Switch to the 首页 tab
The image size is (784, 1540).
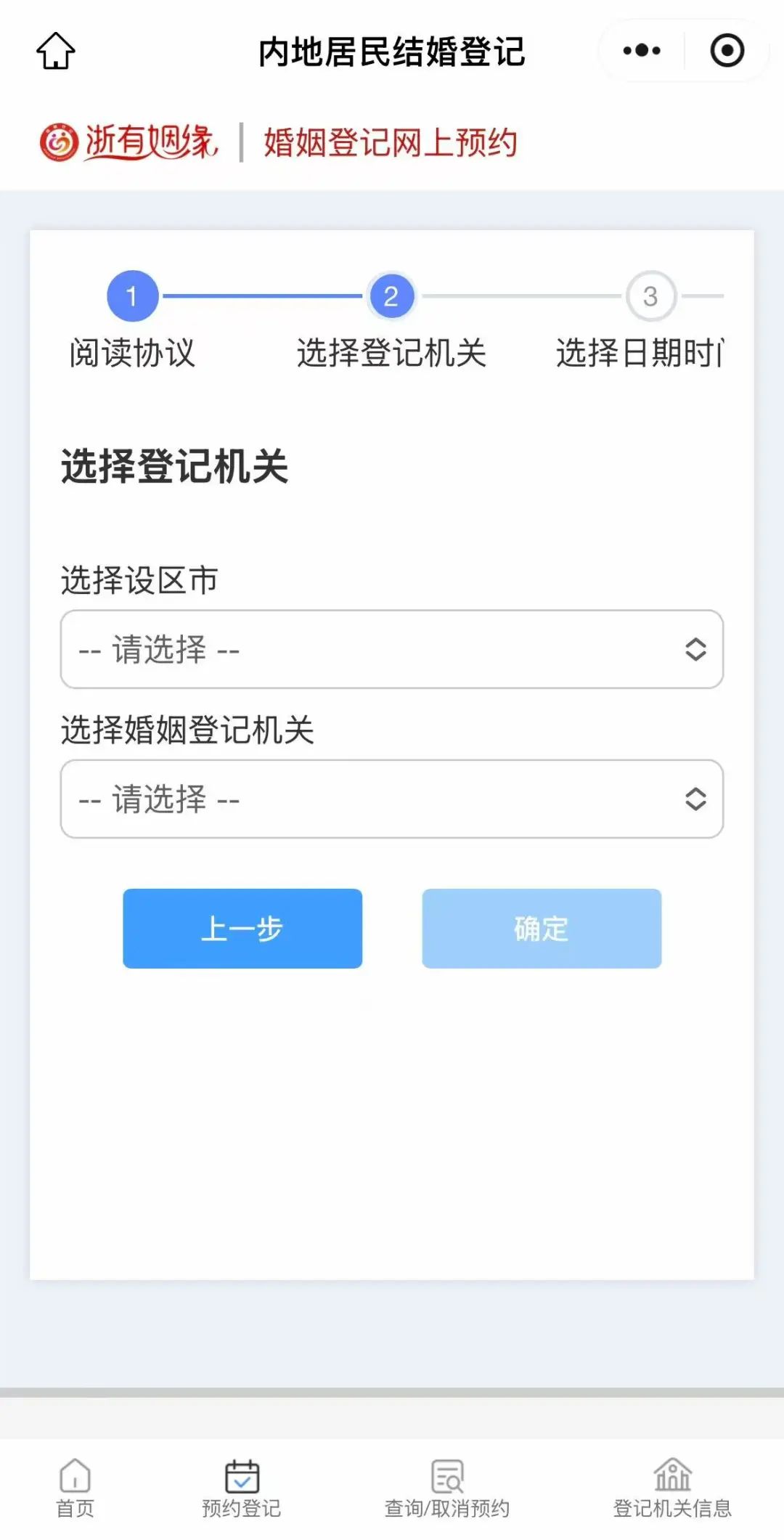pyautogui.click(x=75, y=1488)
